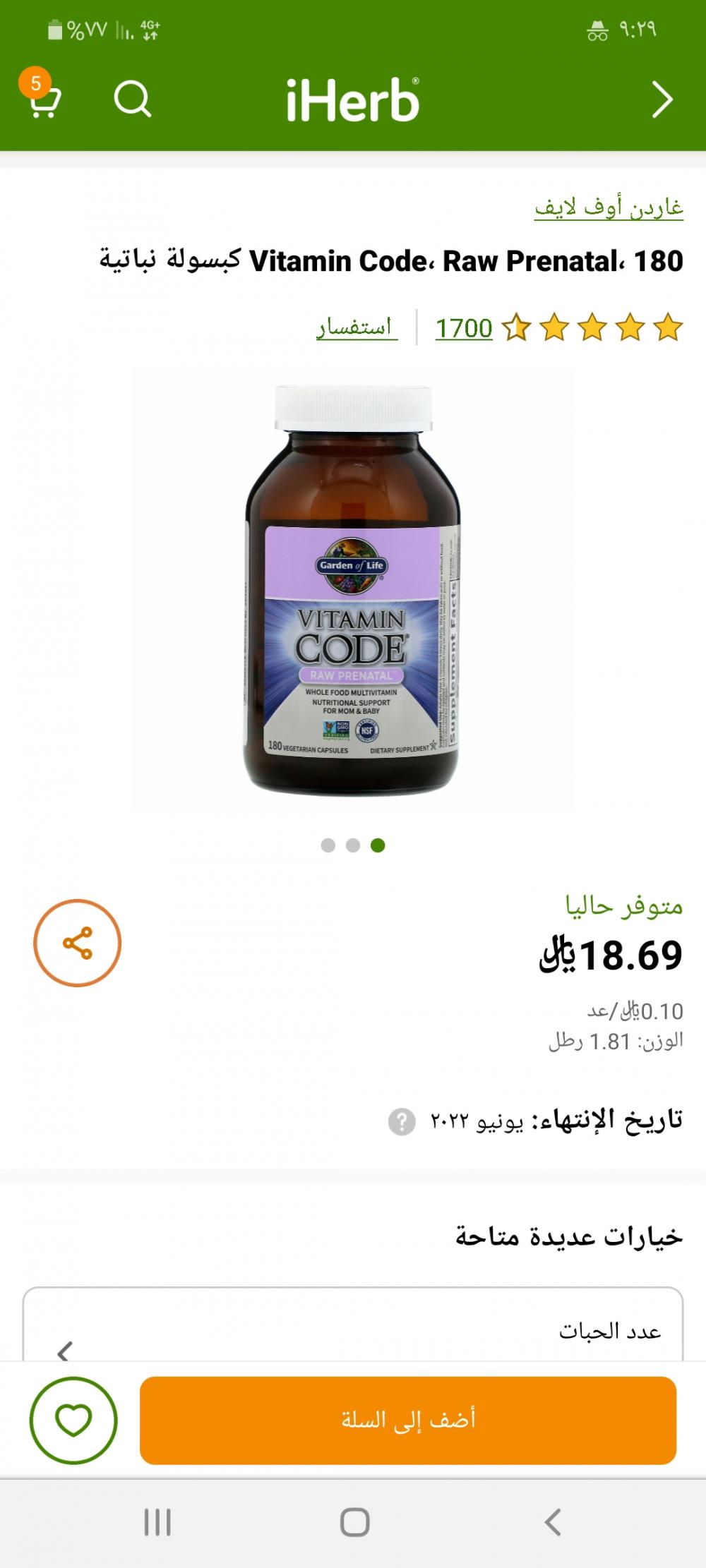Go back using the header arrow
Screen dimensions: 706x1568
[662, 99]
